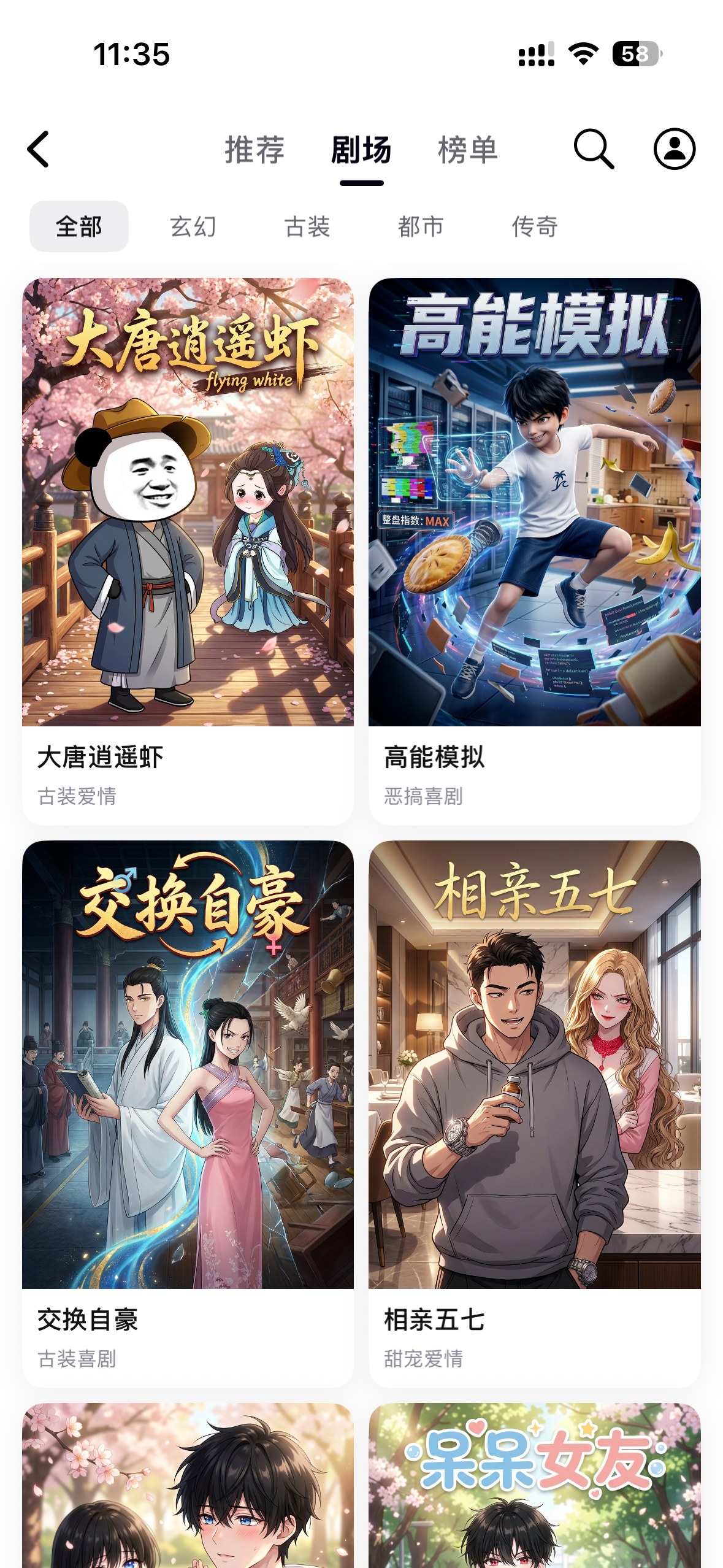This screenshot has width=723, height=1568.
Task: Select the 剧场 tab
Action: pos(361,150)
